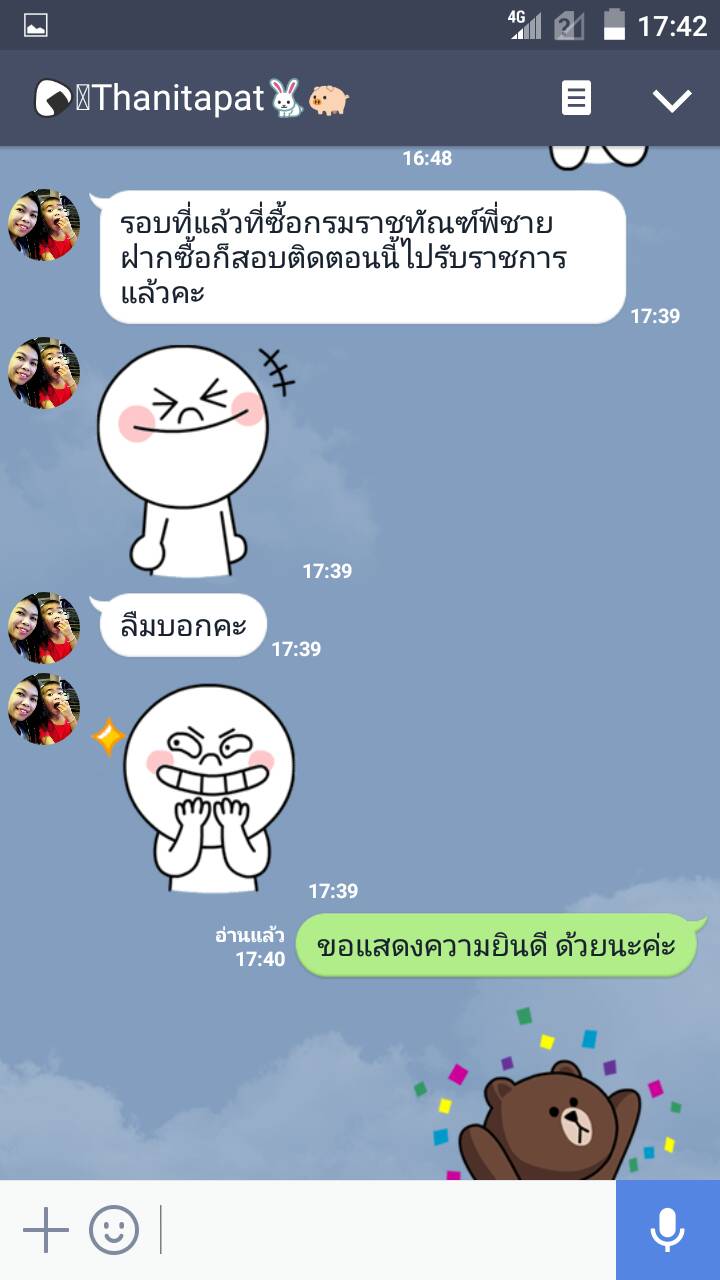The height and width of the screenshot is (1280, 720).
Task: Open the plus attachment menu
Action: point(45,1230)
